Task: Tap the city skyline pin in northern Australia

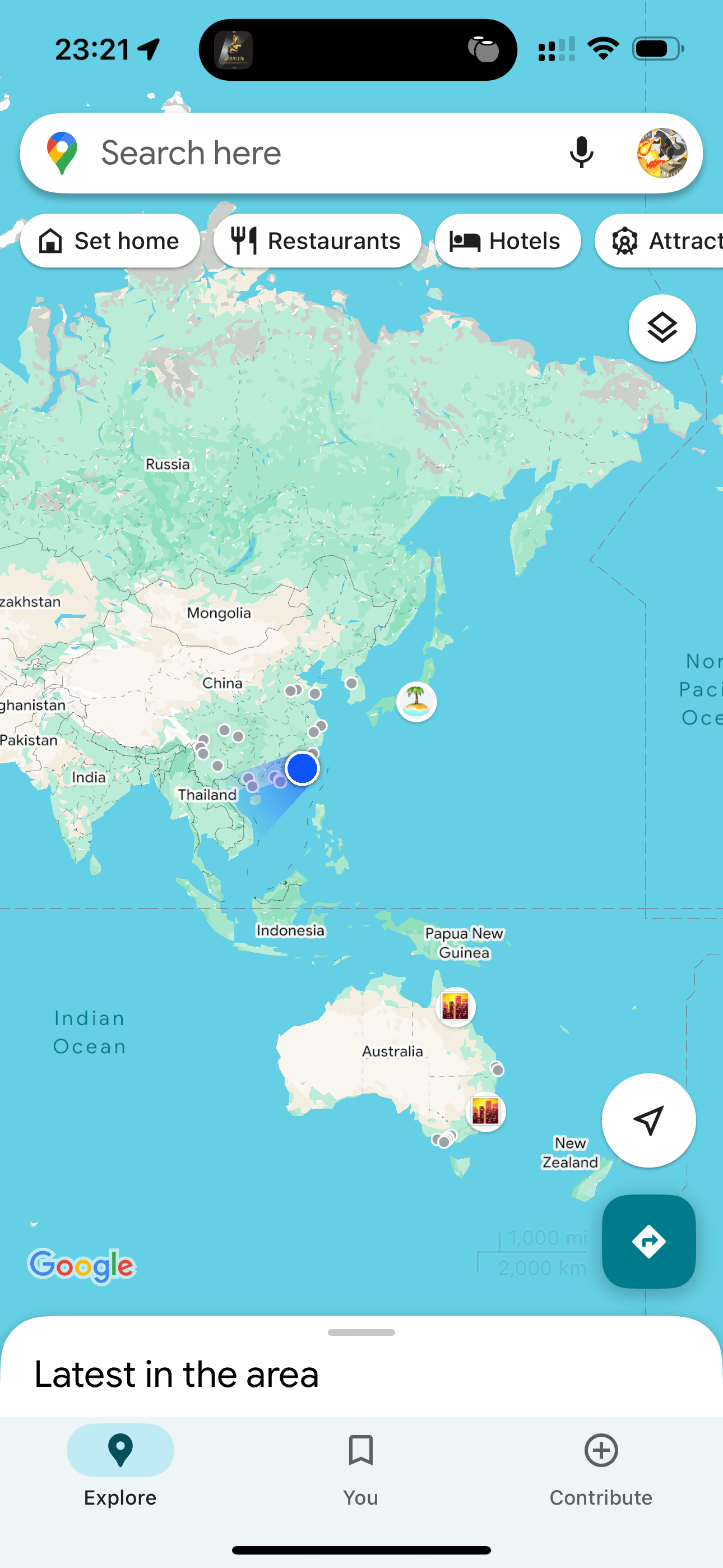Action: pos(455,1007)
